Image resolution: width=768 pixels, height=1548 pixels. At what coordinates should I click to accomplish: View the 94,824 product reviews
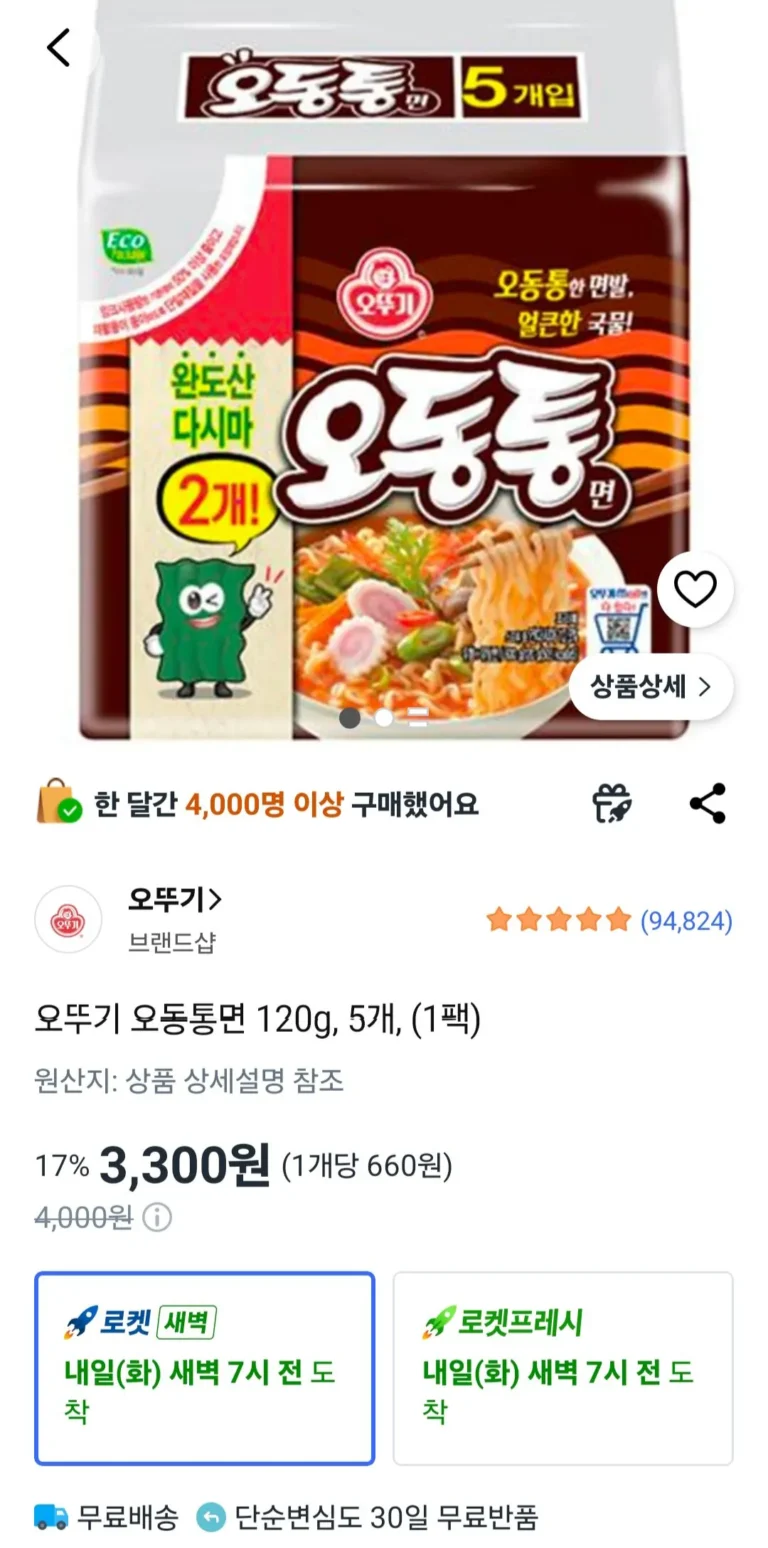click(686, 920)
